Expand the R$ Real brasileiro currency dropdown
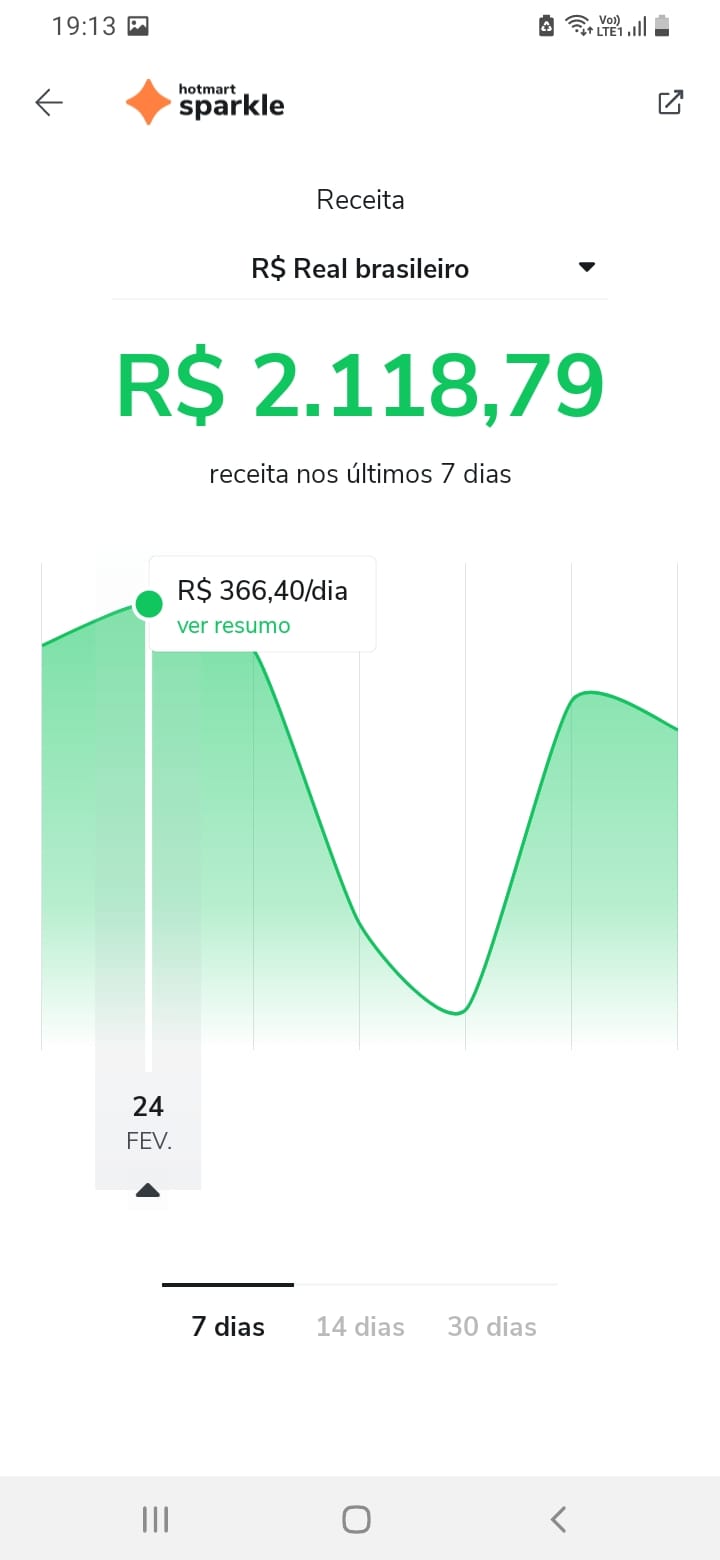 tap(360, 268)
